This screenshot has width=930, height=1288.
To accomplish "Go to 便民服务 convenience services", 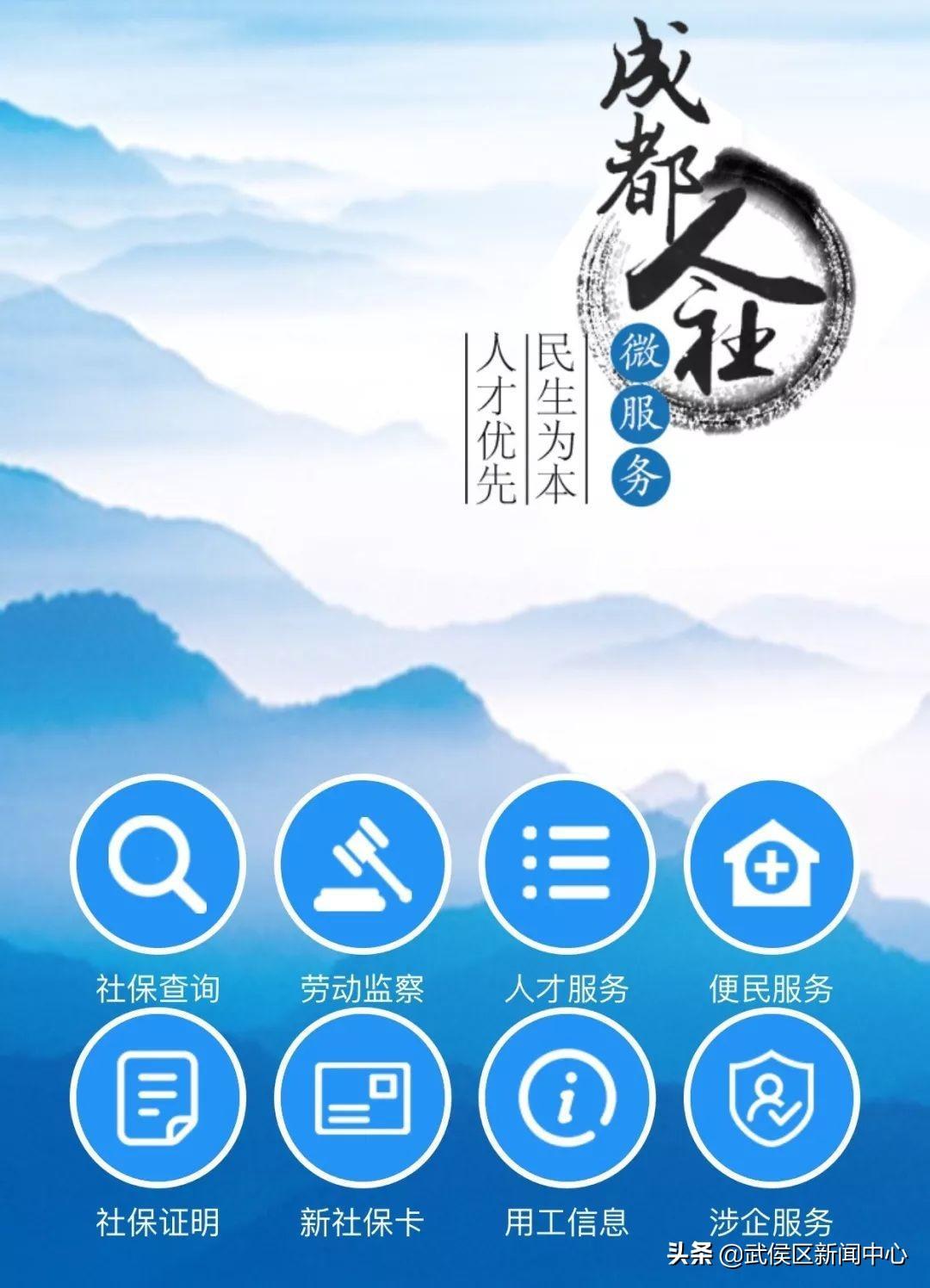I will [772, 864].
